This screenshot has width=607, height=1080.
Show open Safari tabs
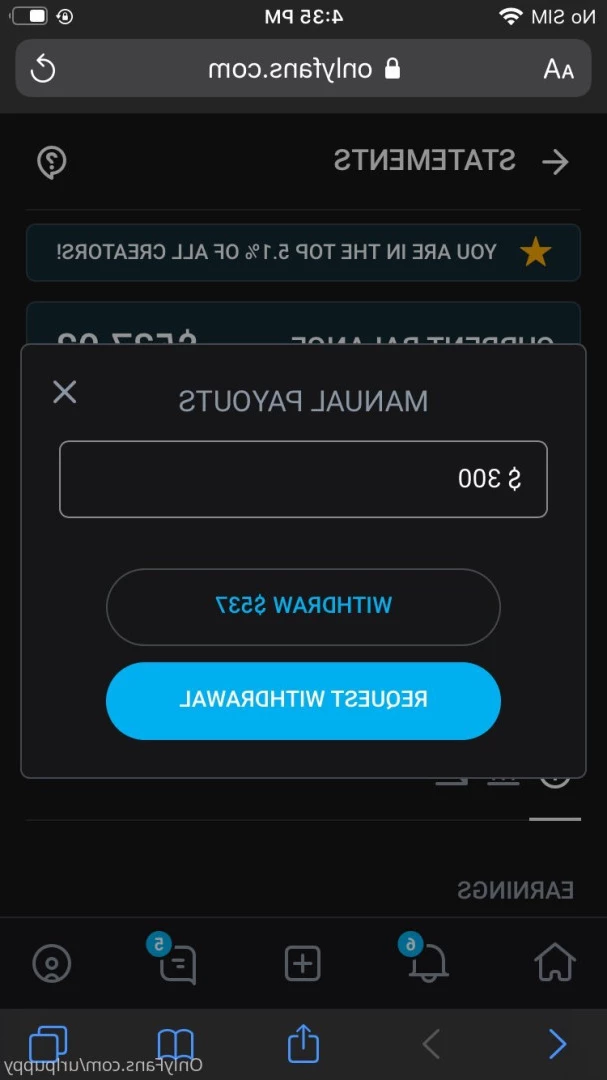48,1044
